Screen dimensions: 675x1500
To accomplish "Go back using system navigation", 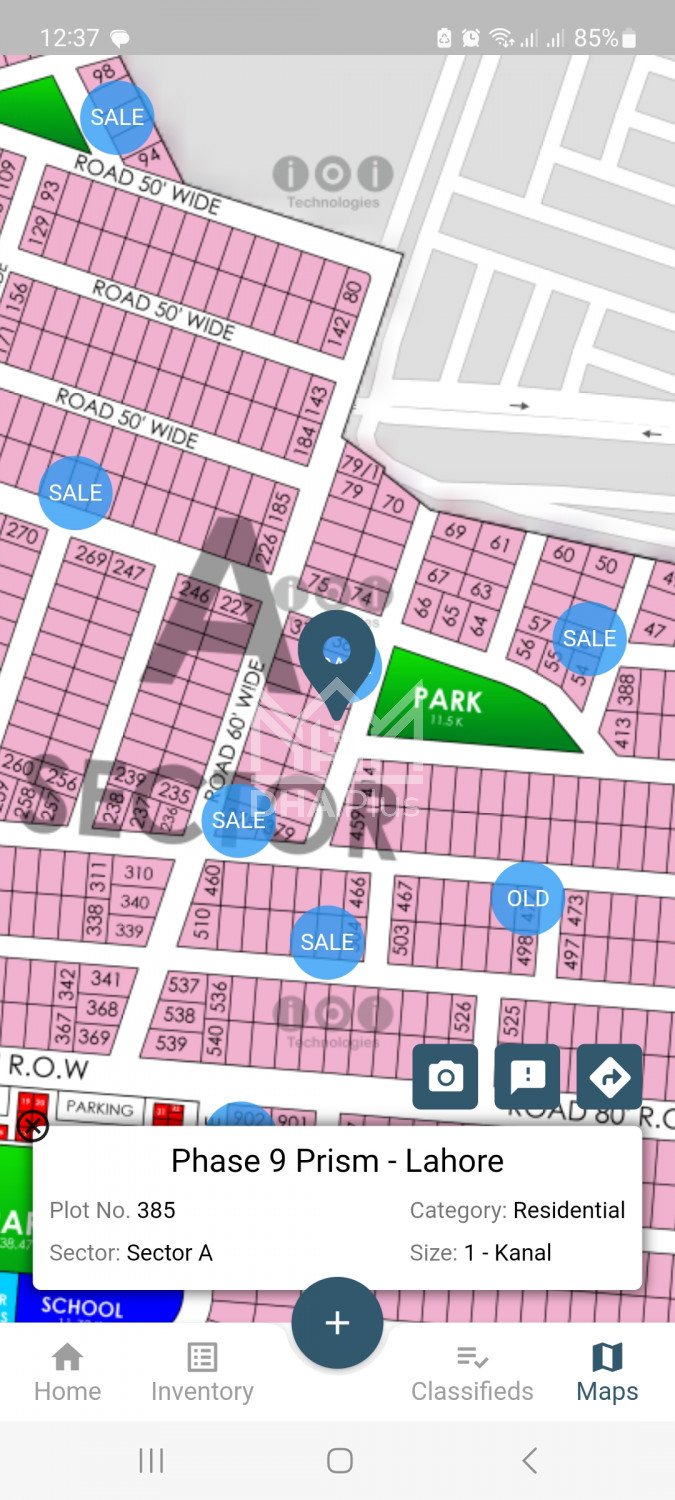I will pyautogui.click(x=530, y=1460).
